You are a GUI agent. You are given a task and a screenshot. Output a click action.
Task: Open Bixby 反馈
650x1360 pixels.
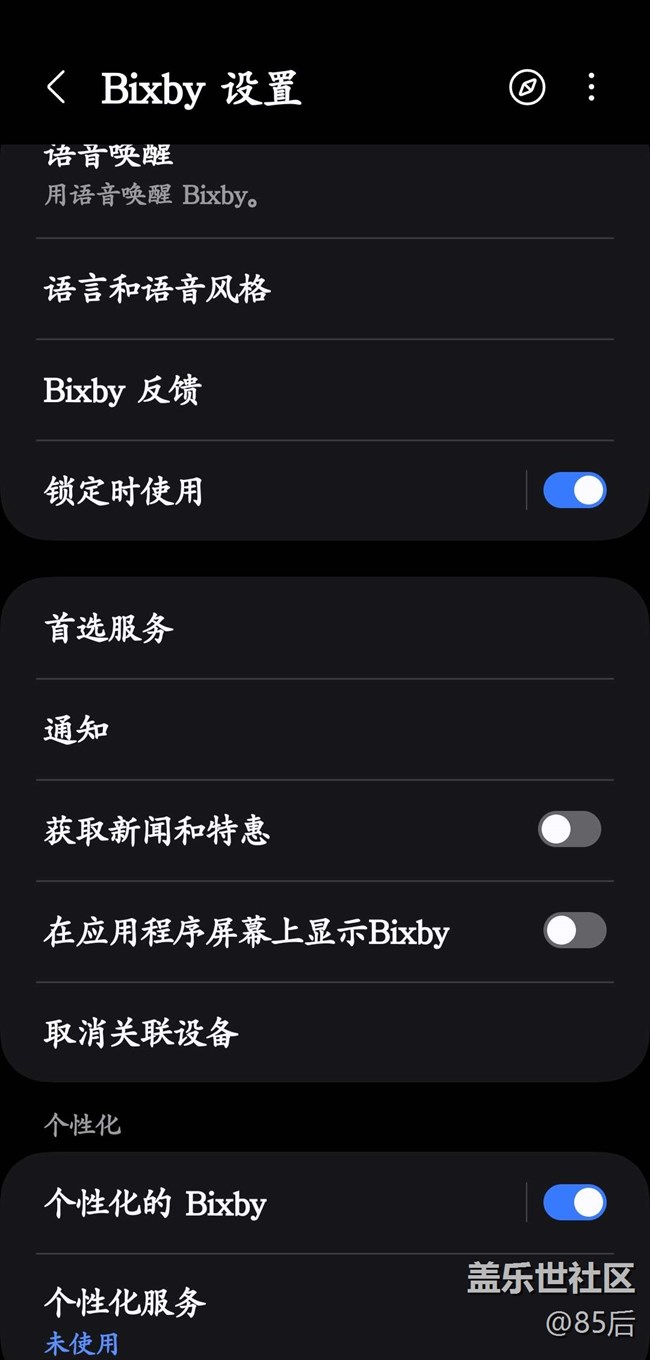coord(325,390)
